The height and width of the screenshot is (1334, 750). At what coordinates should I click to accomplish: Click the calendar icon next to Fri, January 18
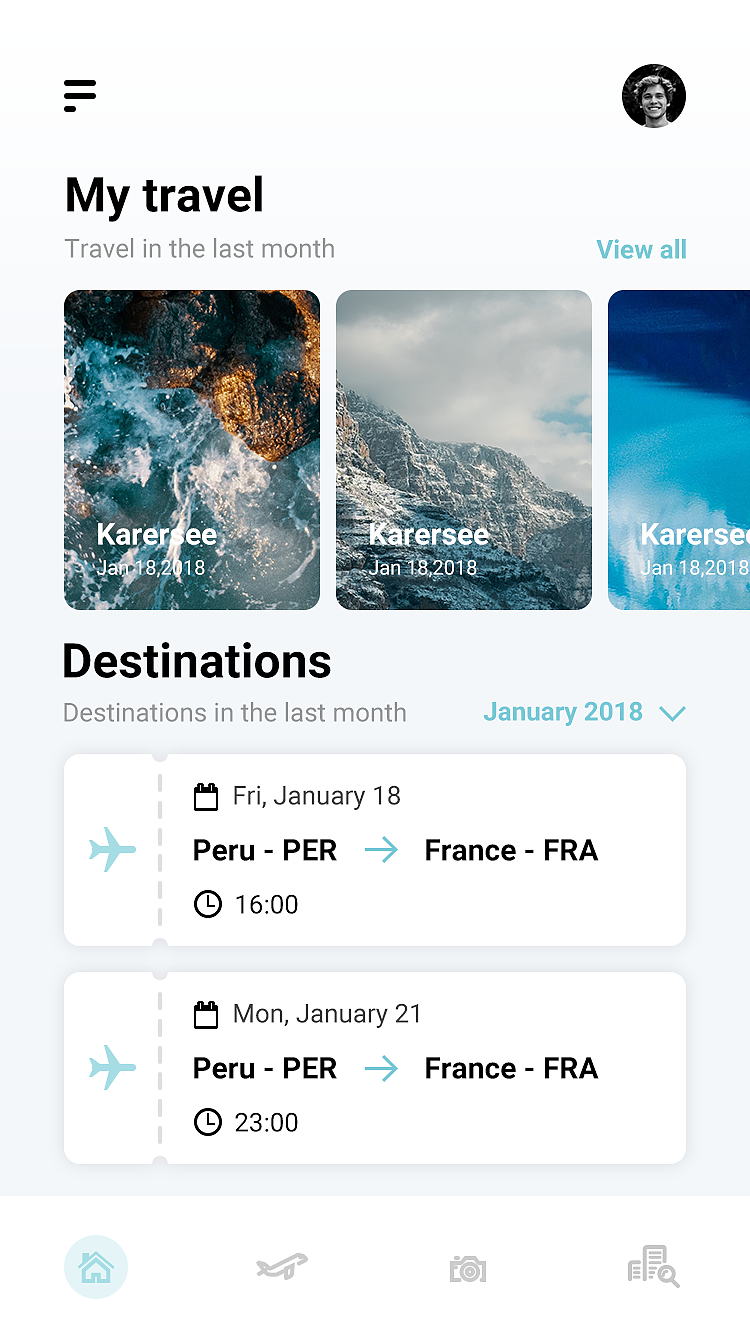coord(206,796)
